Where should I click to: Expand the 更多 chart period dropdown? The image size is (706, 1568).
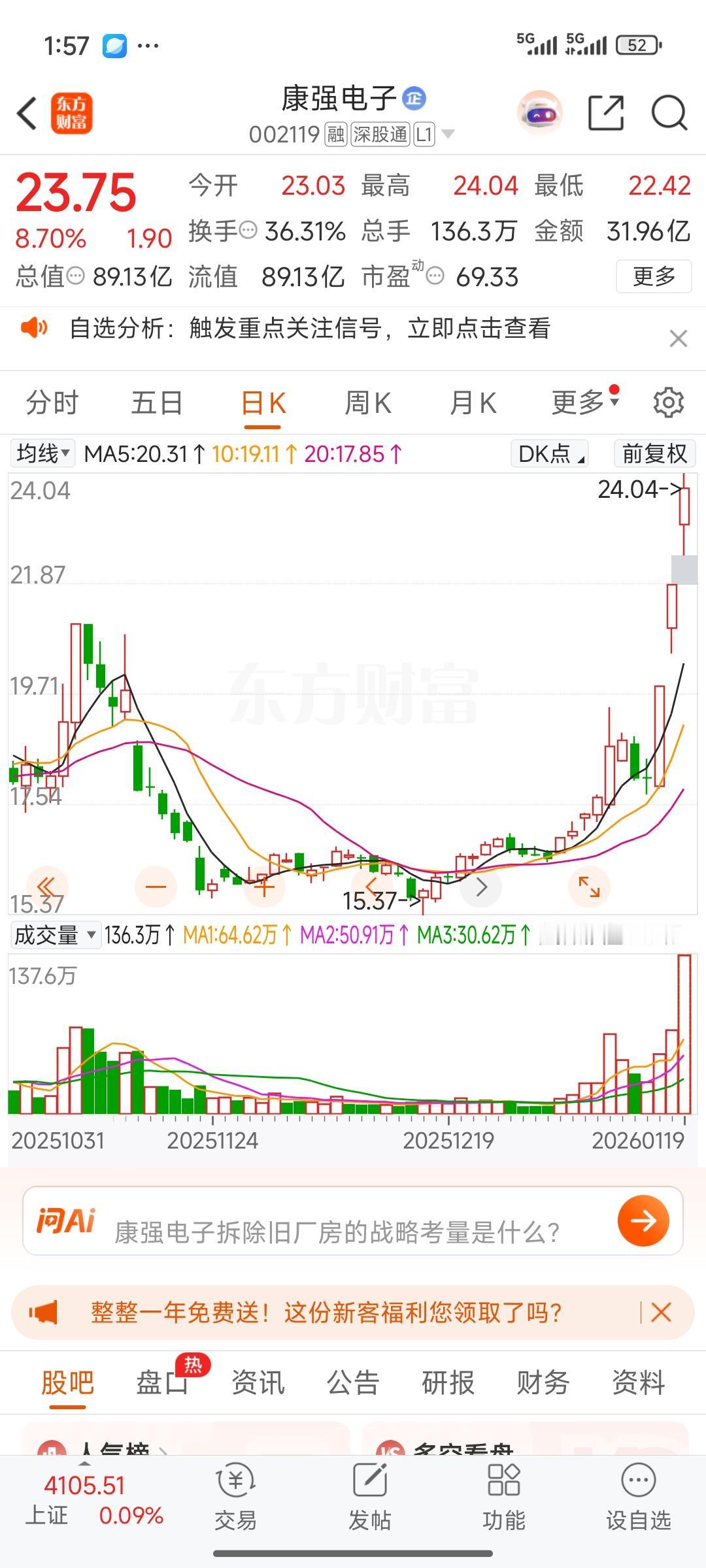point(578,402)
